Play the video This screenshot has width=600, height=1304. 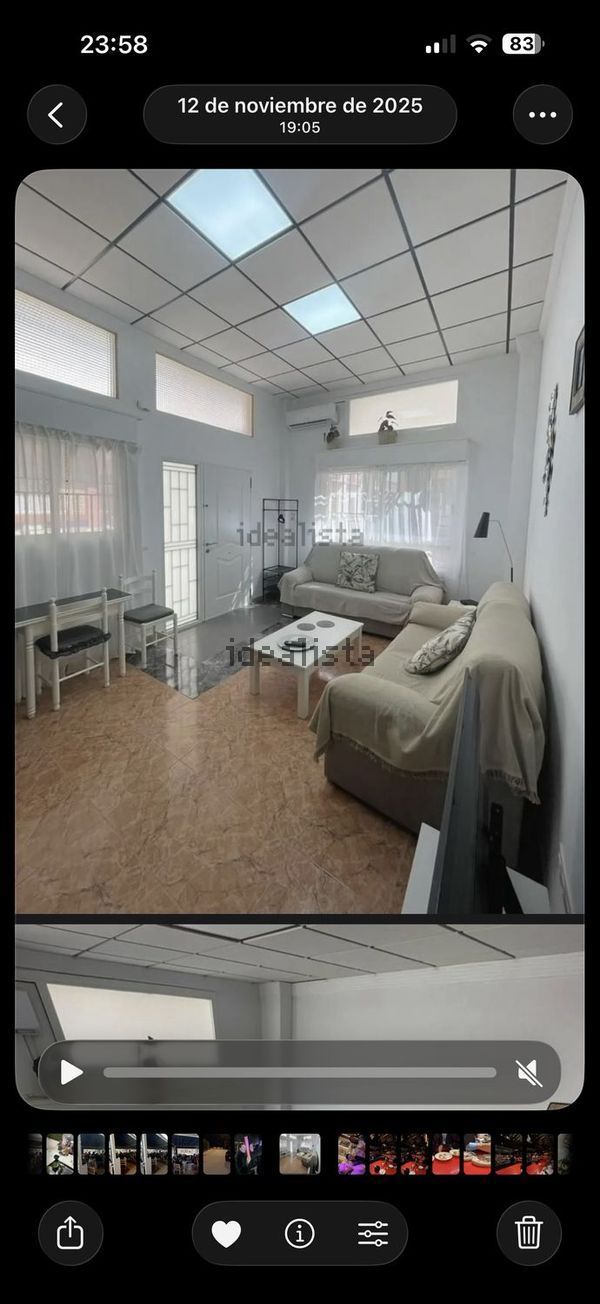(x=71, y=1072)
